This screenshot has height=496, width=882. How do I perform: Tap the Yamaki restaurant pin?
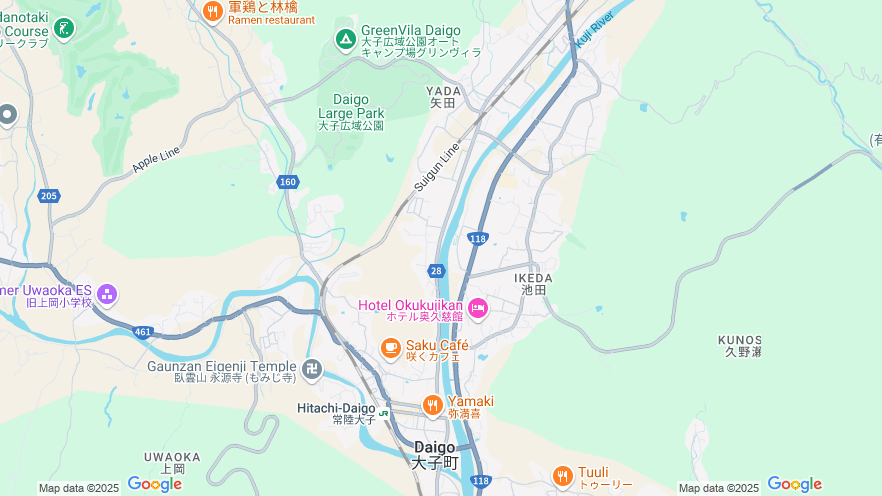[x=432, y=404]
